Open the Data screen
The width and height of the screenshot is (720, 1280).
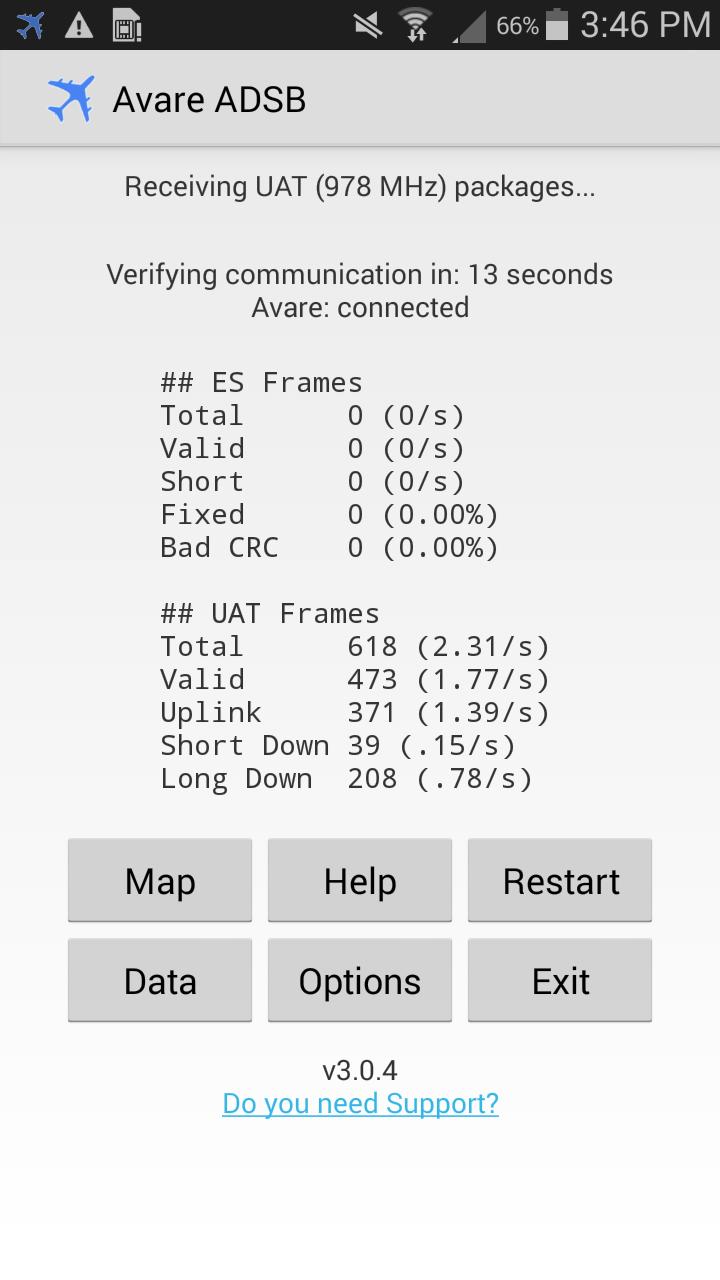pos(160,980)
